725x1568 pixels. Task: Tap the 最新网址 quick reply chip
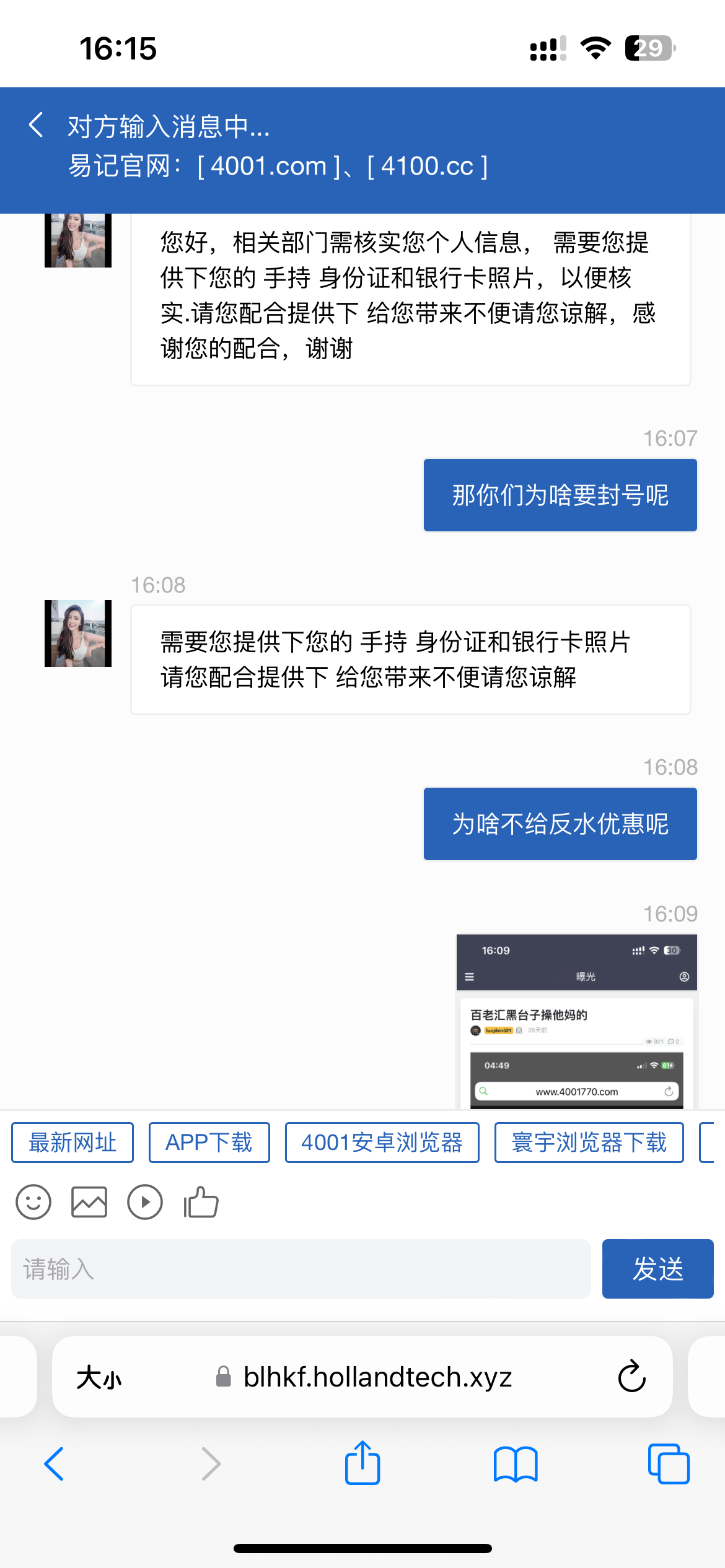coord(72,1143)
